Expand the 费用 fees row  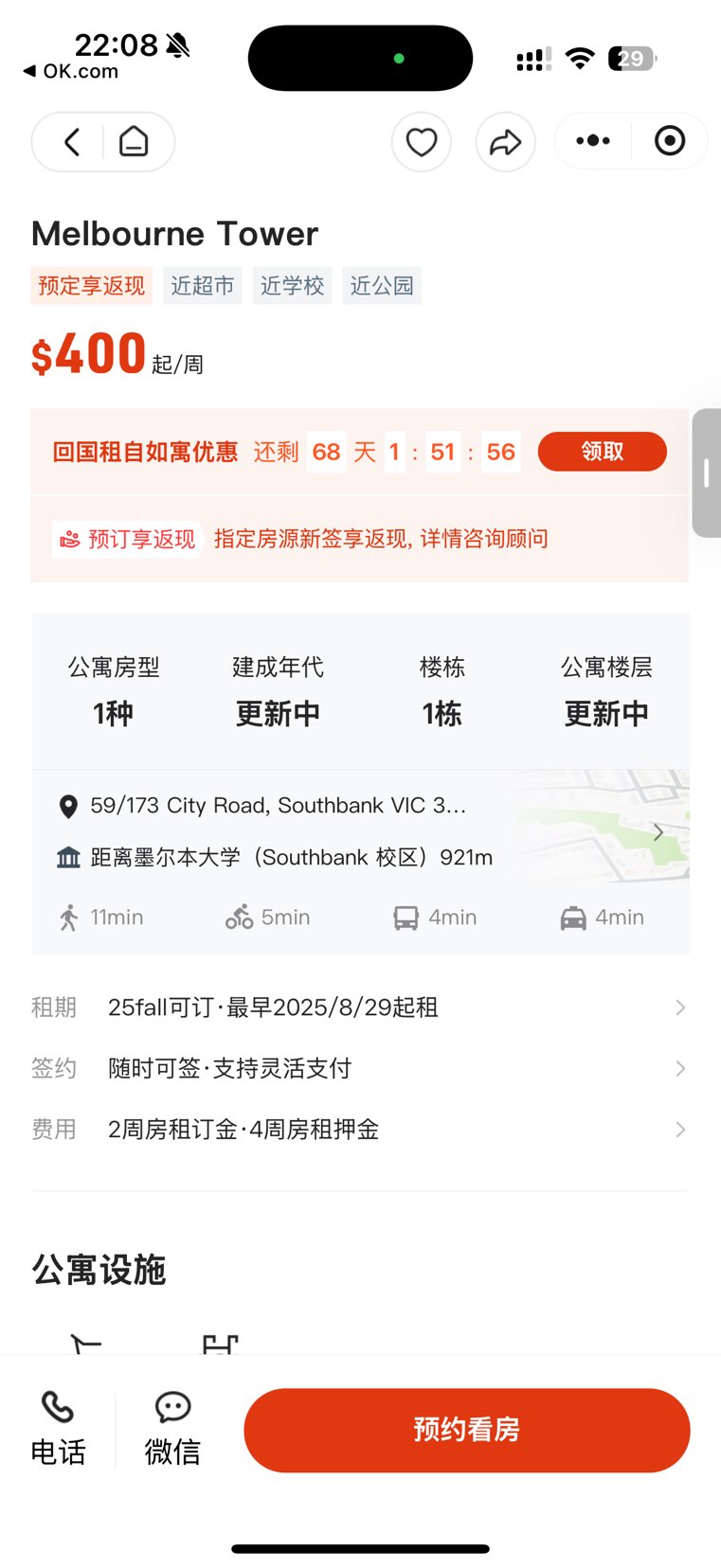click(x=360, y=1130)
